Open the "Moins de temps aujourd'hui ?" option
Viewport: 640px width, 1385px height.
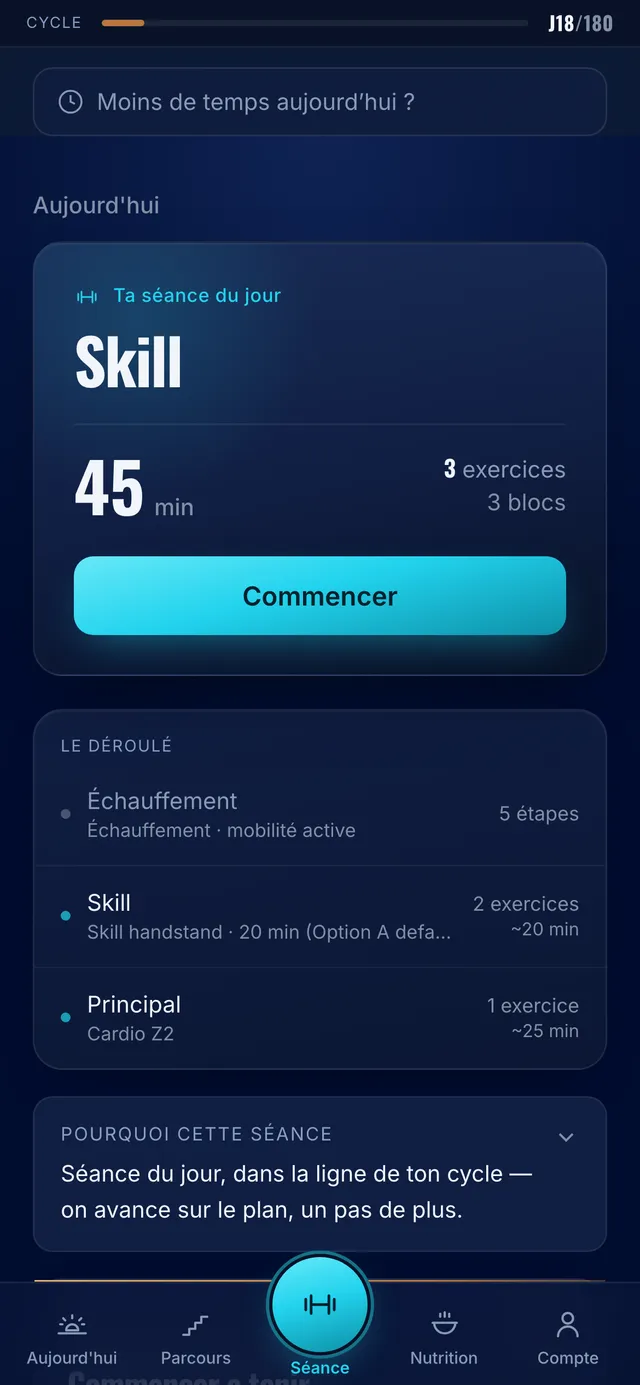(320, 102)
